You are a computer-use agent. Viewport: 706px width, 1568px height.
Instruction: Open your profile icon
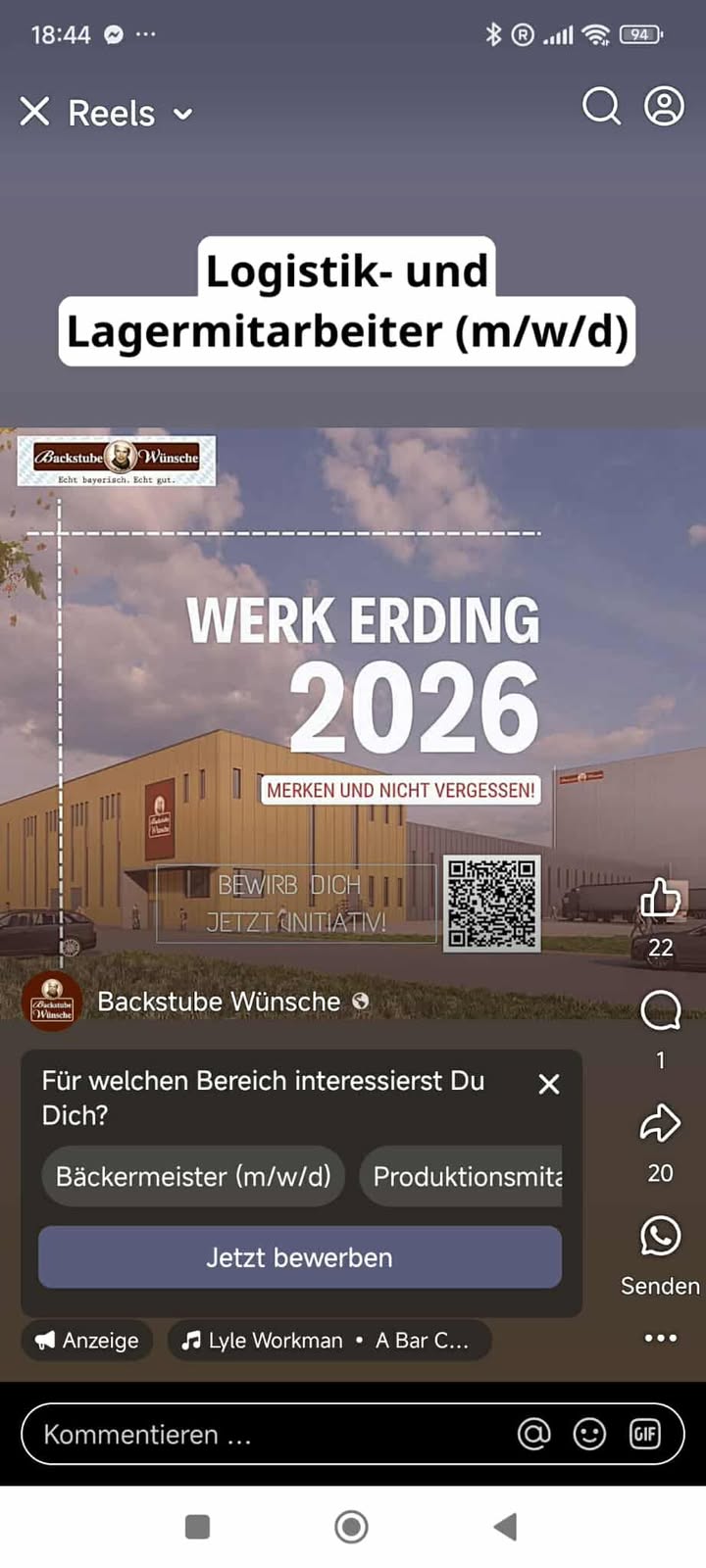tap(664, 106)
